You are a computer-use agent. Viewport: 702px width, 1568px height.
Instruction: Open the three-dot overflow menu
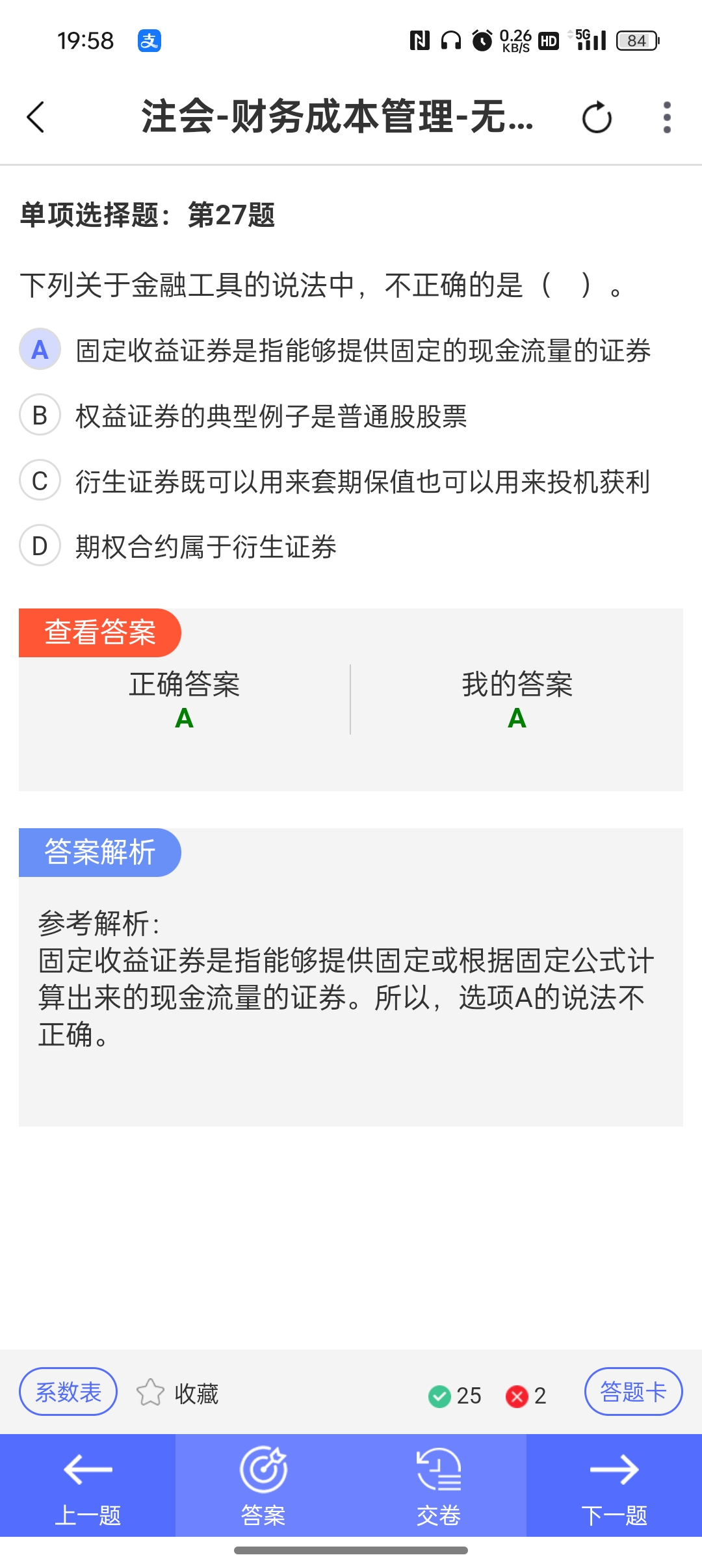click(667, 118)
